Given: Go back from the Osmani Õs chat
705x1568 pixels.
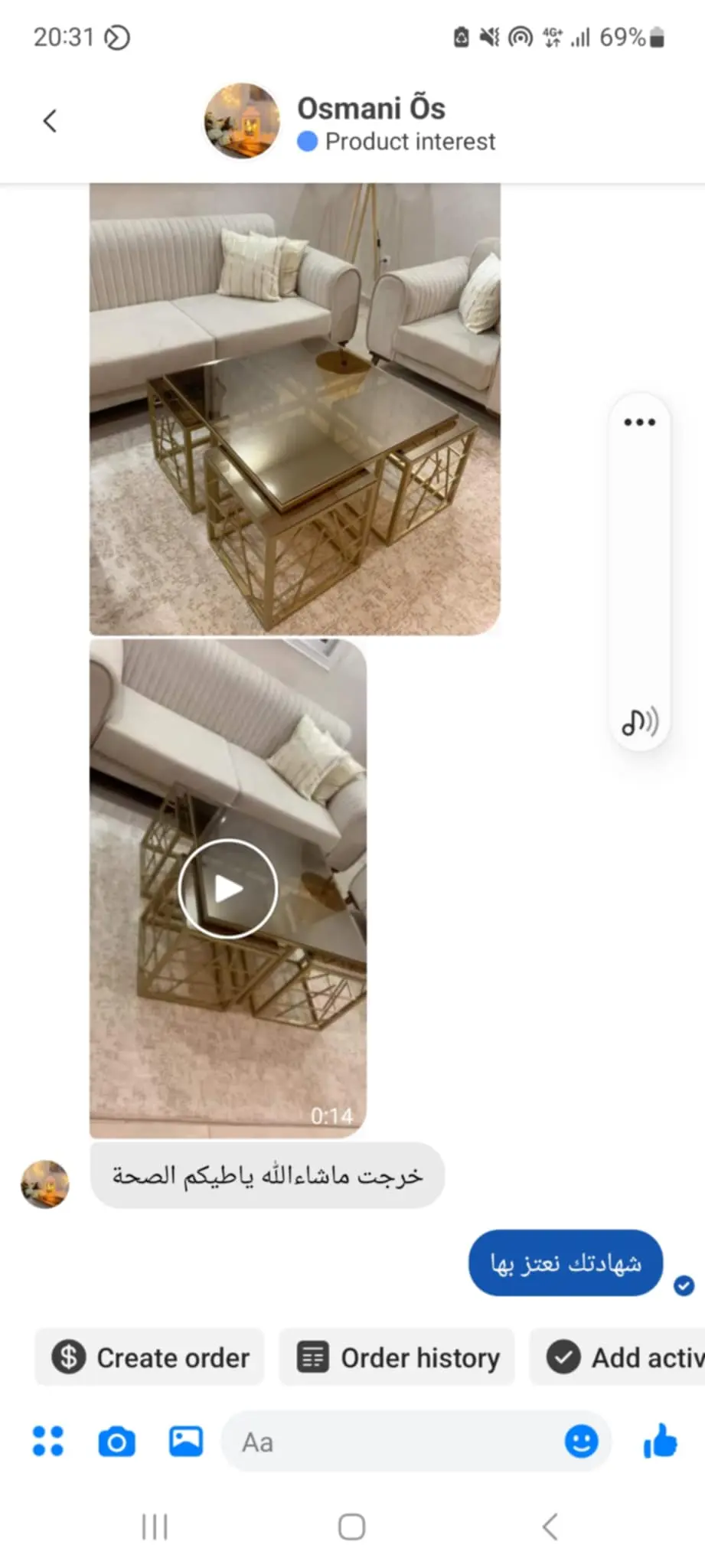Looking at the screenshot, I should pyautogui.click(x=50, y=120).
